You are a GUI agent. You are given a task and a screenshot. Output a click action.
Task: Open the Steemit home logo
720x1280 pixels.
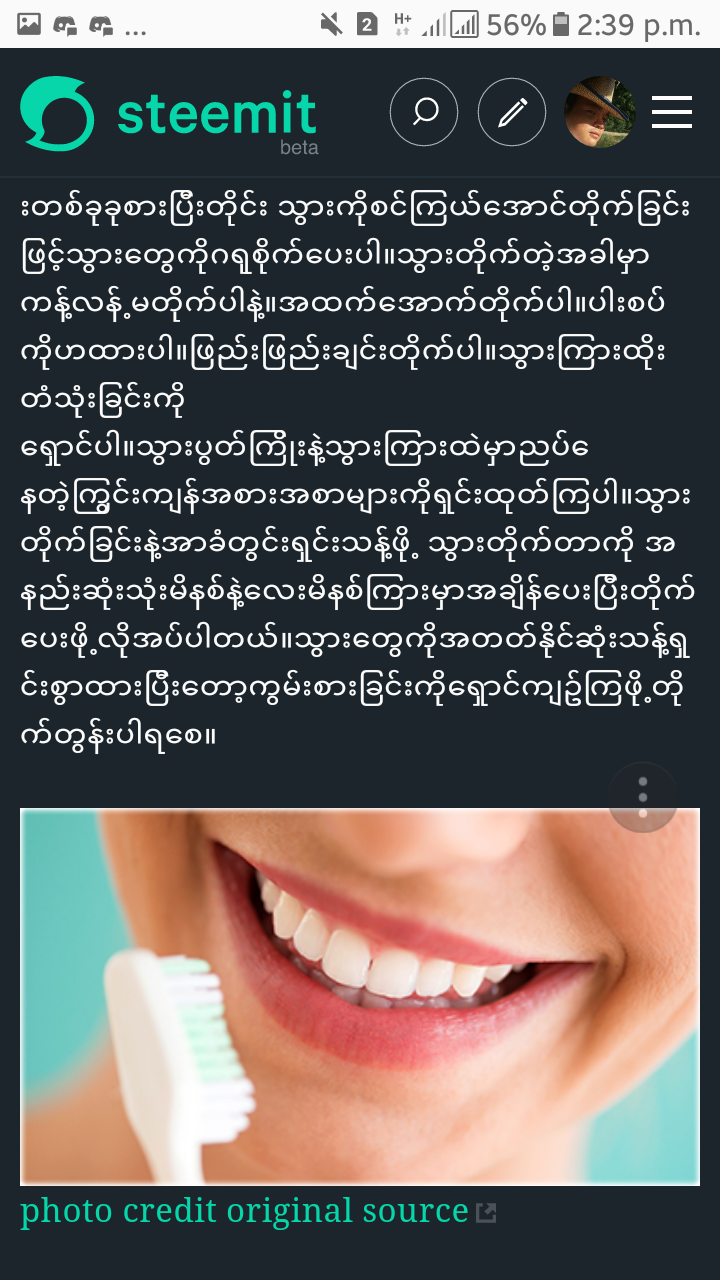(x=168, y=114)
